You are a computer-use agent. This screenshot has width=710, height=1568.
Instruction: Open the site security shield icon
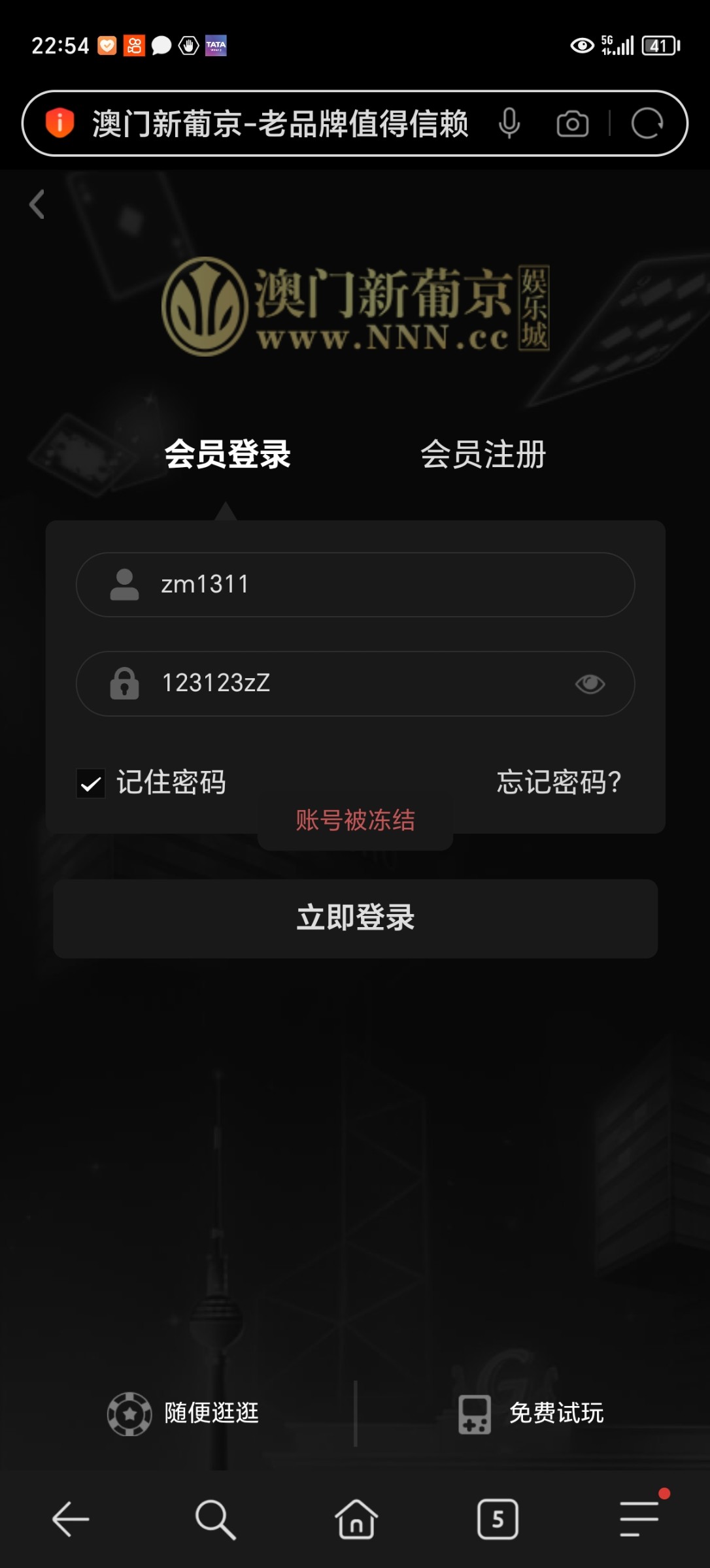click(x=59, y=123)
